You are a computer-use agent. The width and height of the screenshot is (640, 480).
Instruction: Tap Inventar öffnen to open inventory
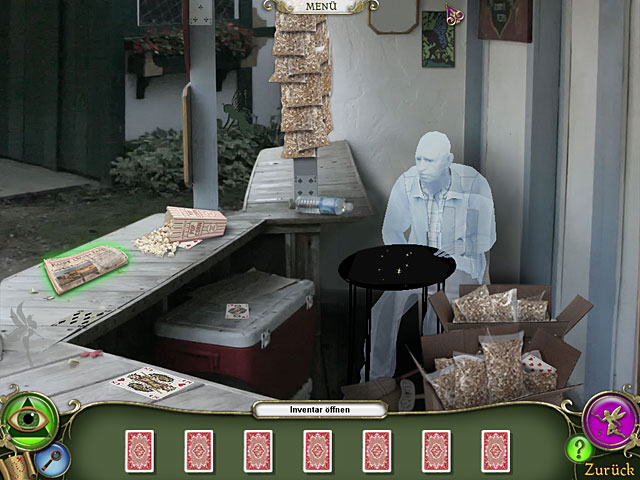tap(319, 409)
